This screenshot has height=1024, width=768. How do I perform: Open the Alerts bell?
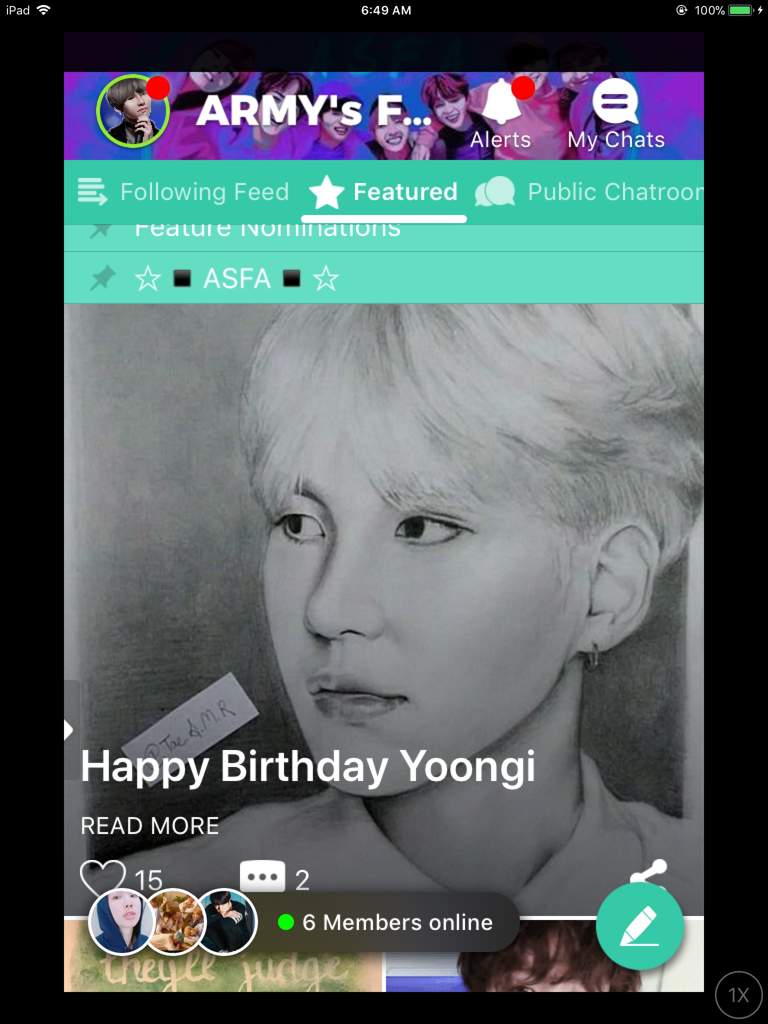click(500, 114)
